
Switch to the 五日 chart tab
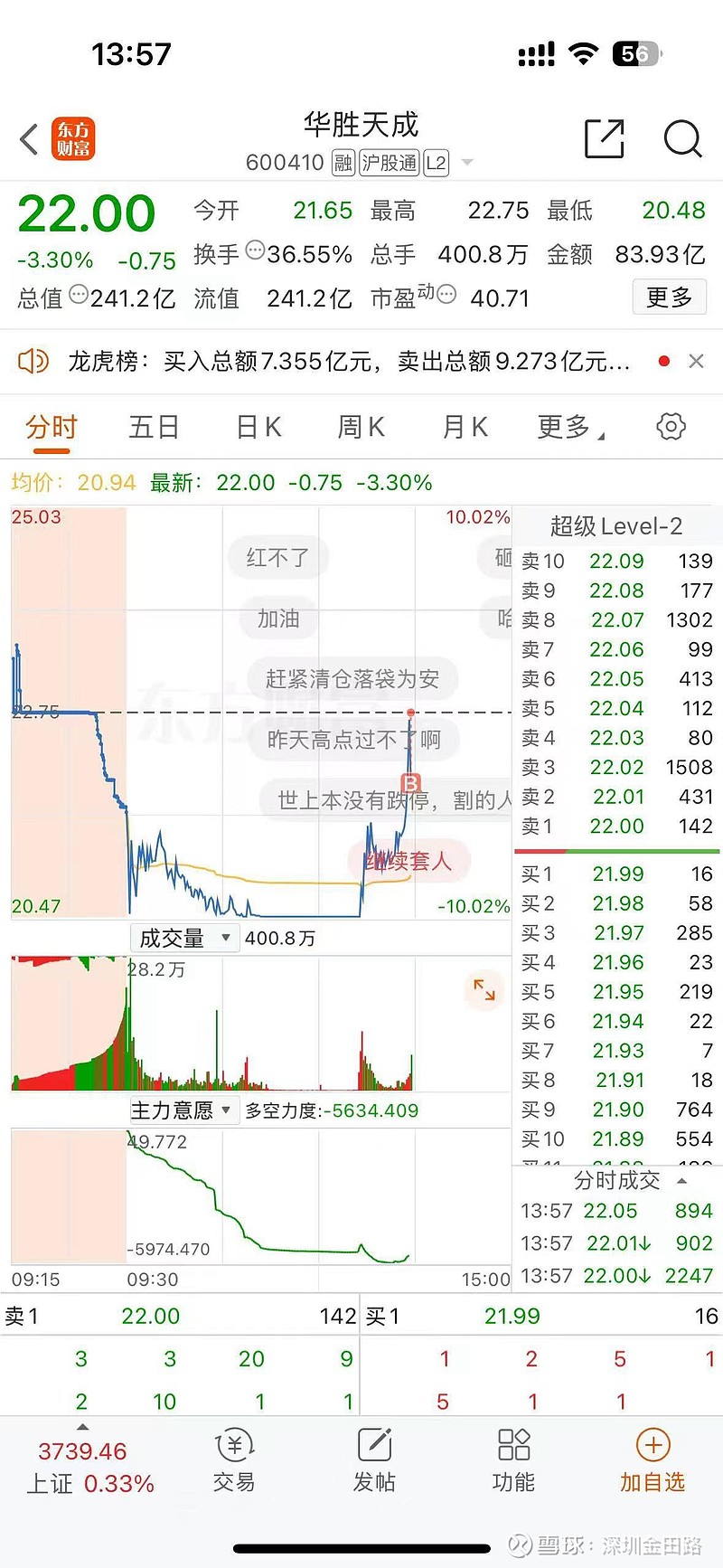[x=154, y=427]
